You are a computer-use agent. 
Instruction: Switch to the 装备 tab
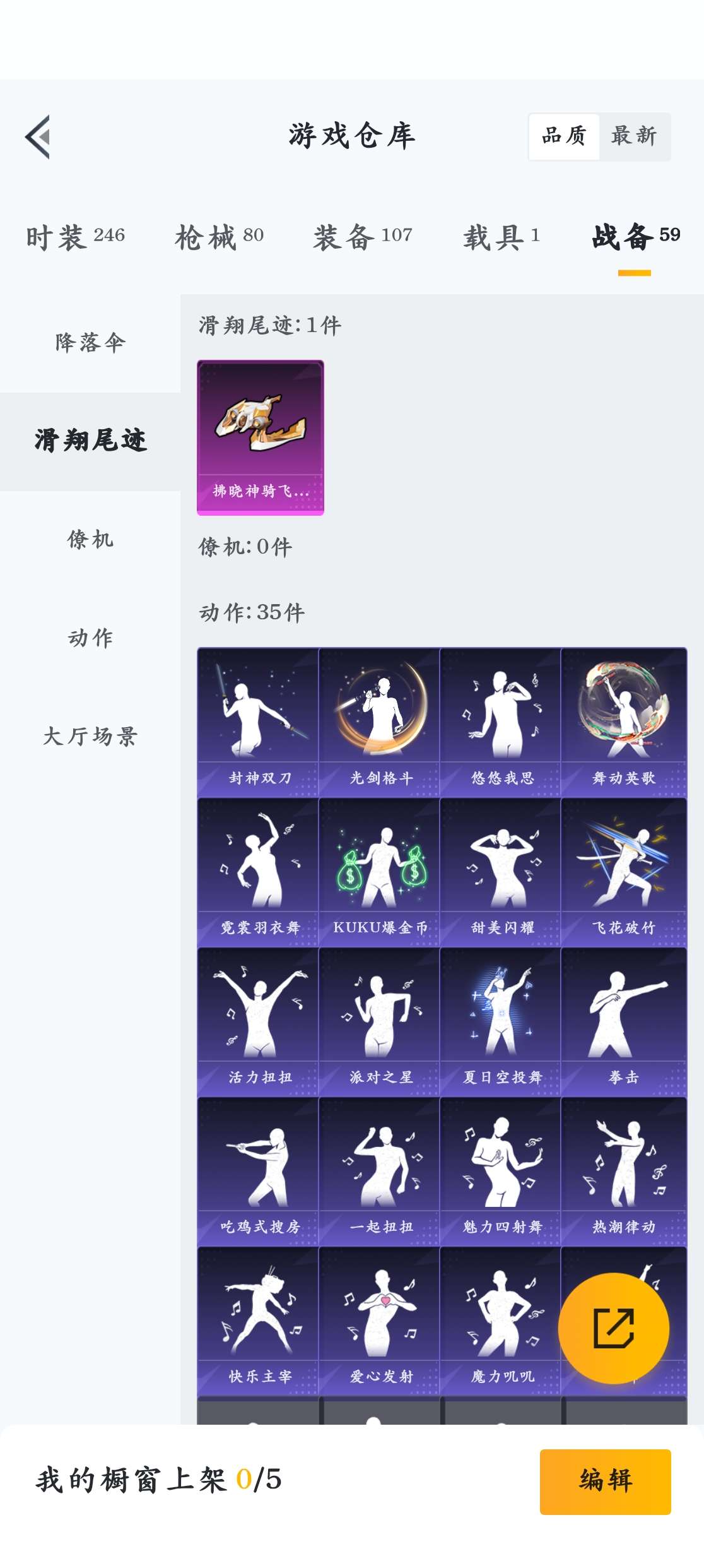pyautogui.click(x=362, y=237)
